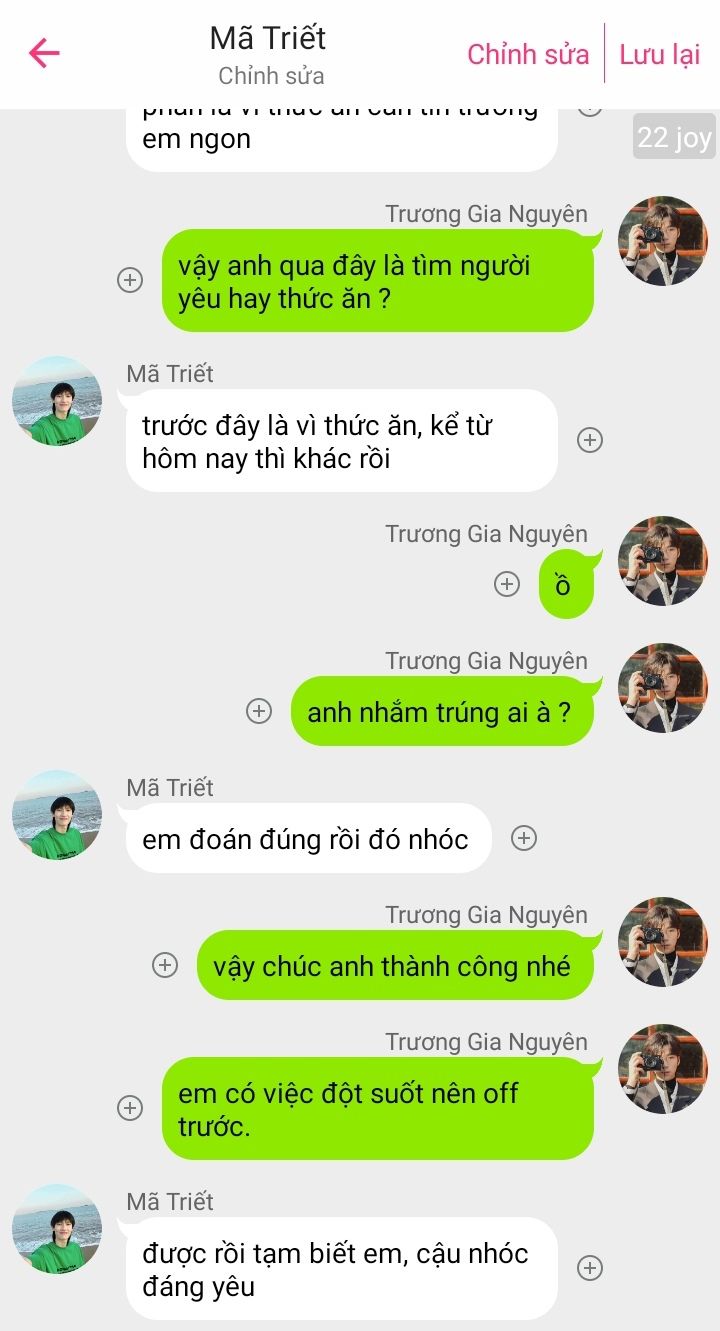Image resolution: width=720 pixels, height=1331 pixels.
Task: Tap plus icon beside 'em đoán đúng rồi đó nhóc'
Action: pos(524,838)
